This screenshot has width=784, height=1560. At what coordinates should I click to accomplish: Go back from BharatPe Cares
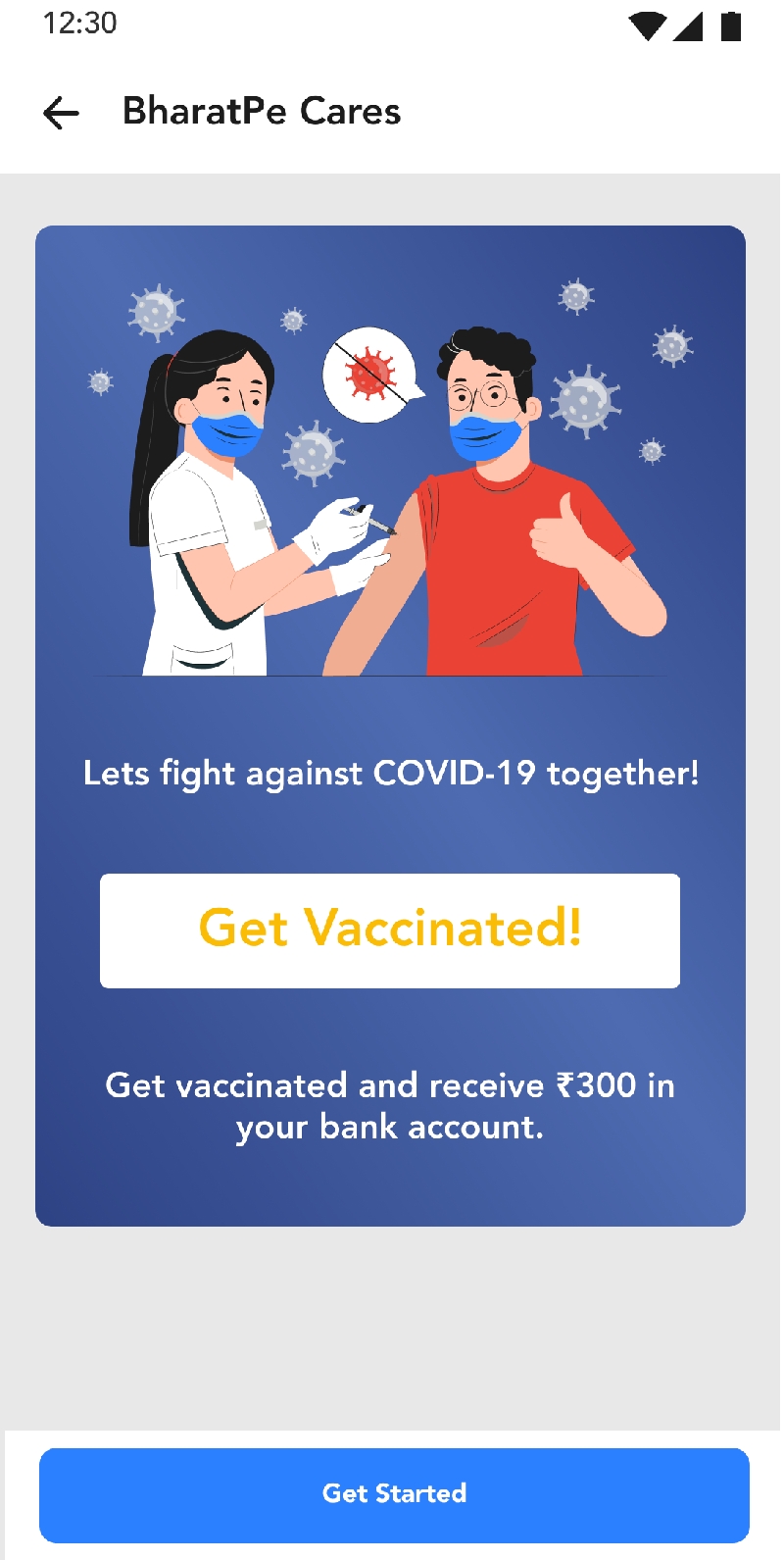click(x=61, y=113)
